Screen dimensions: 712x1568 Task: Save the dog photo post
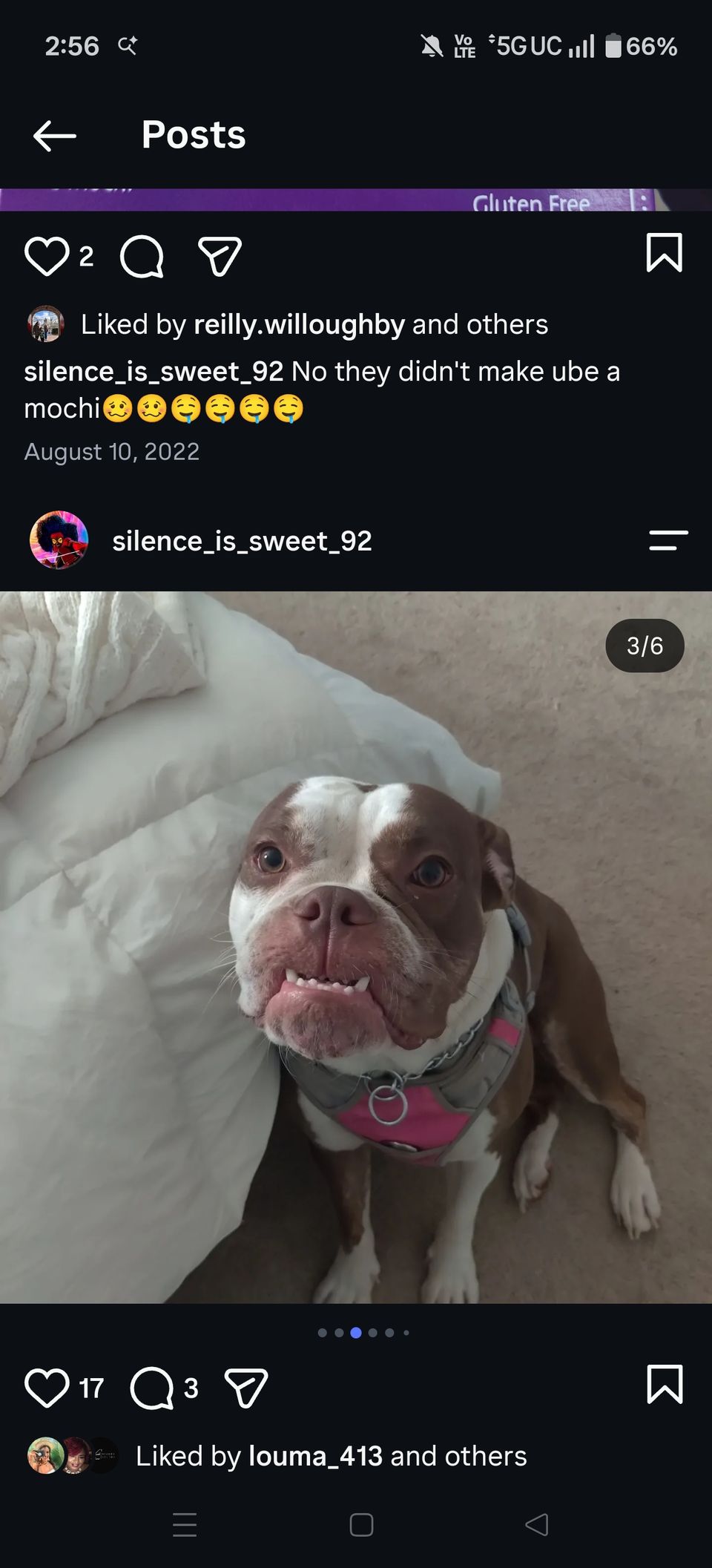[665, 1384]
